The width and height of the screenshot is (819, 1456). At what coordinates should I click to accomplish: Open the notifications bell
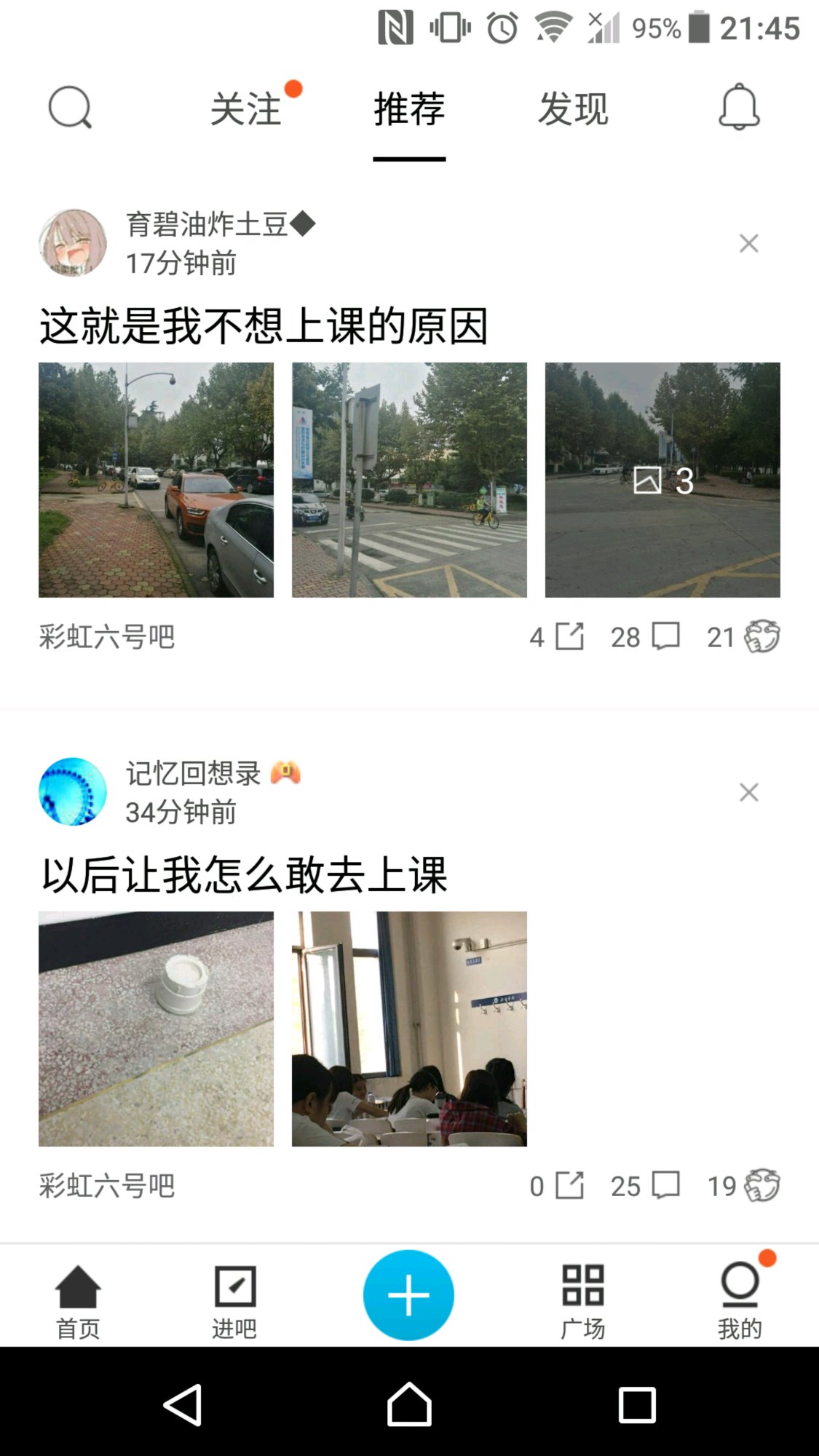pos(739,108)
